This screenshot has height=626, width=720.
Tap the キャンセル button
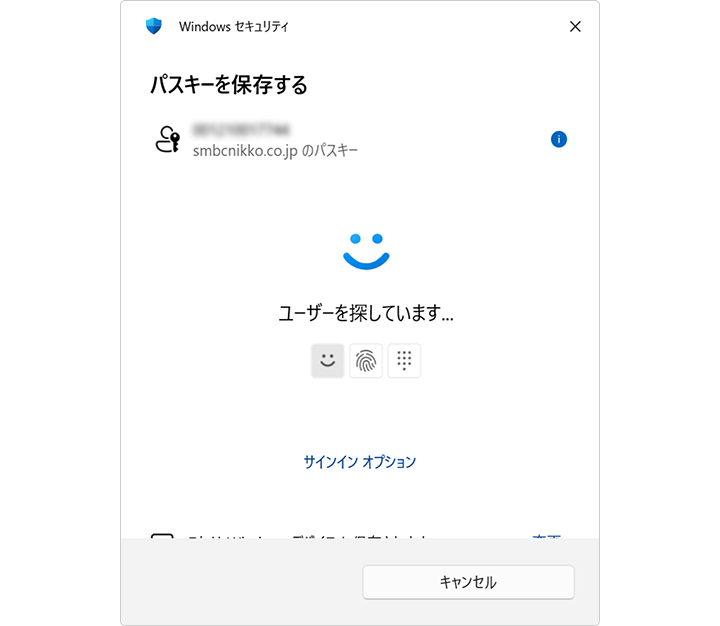click(x=468, y=582)
